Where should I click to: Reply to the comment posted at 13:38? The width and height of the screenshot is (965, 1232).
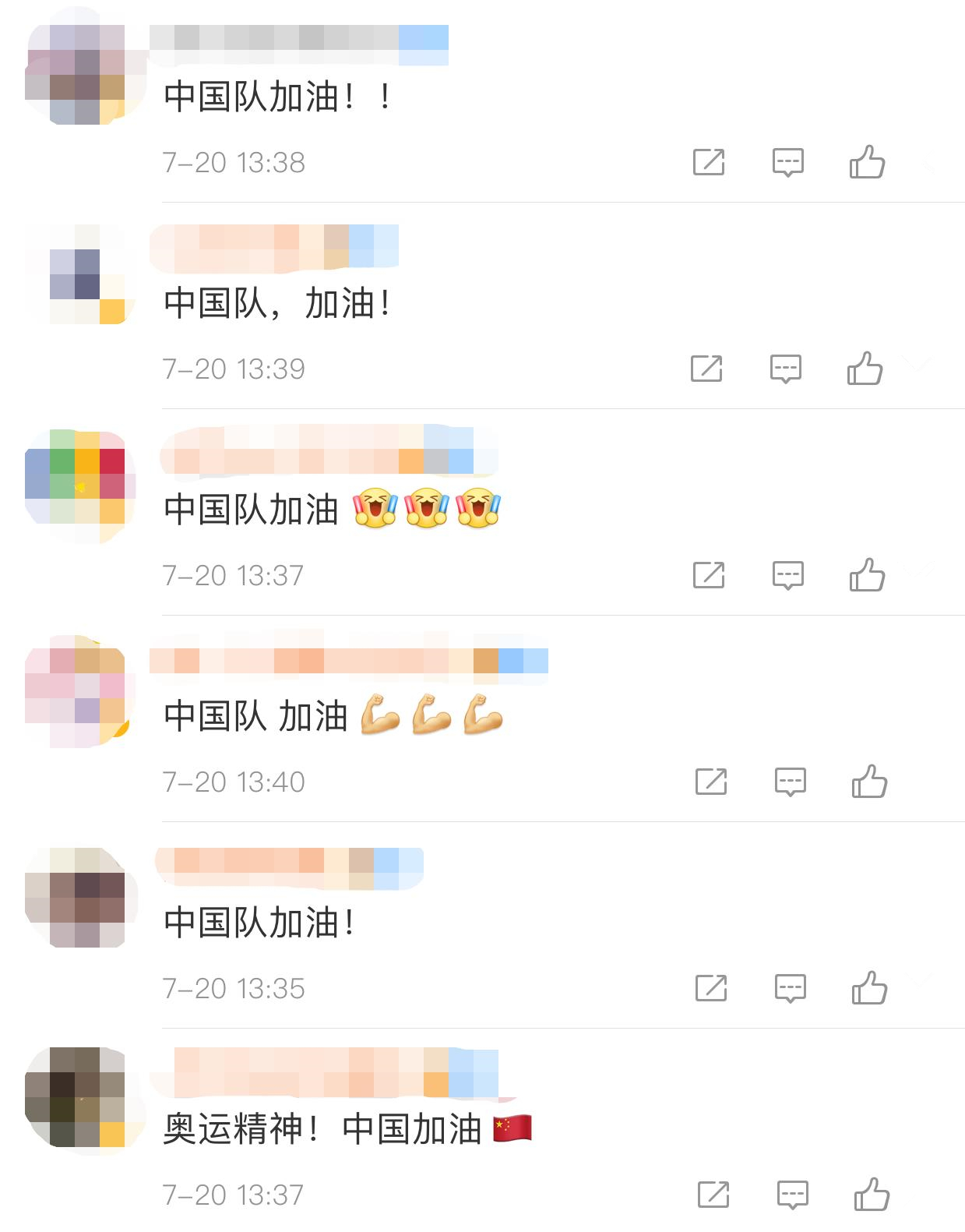787,162
